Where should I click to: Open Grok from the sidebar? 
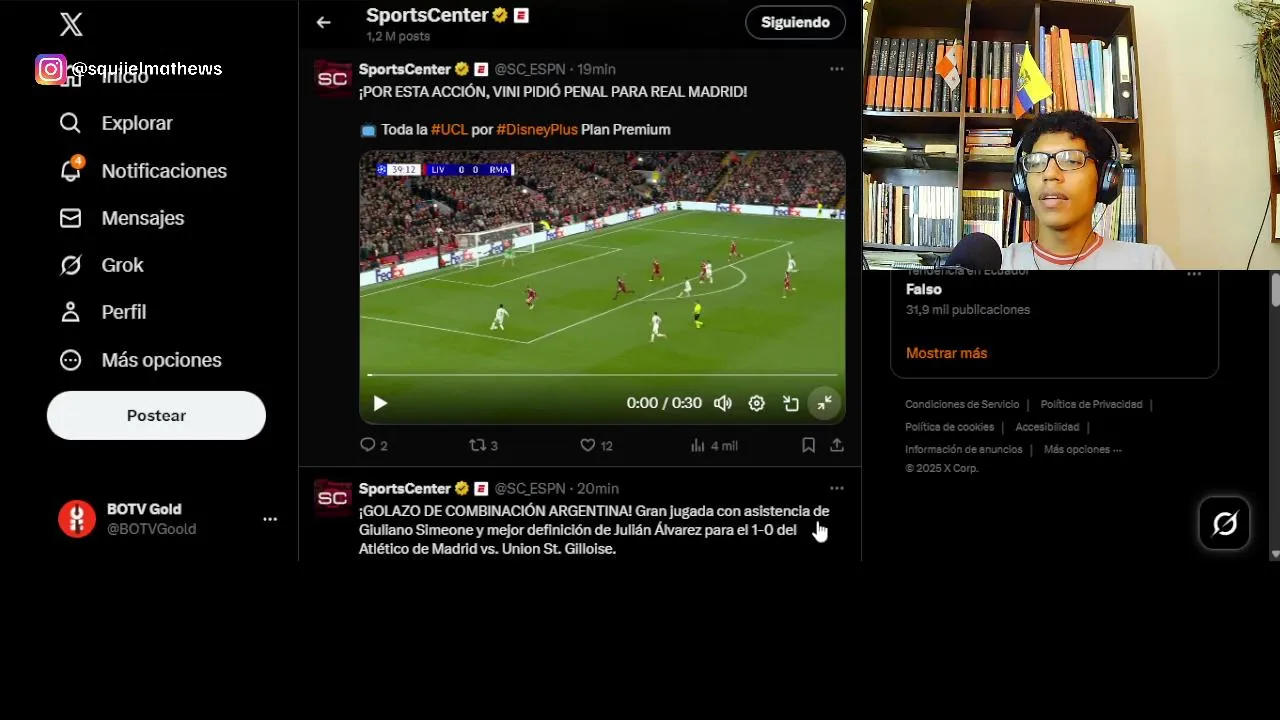122,265
